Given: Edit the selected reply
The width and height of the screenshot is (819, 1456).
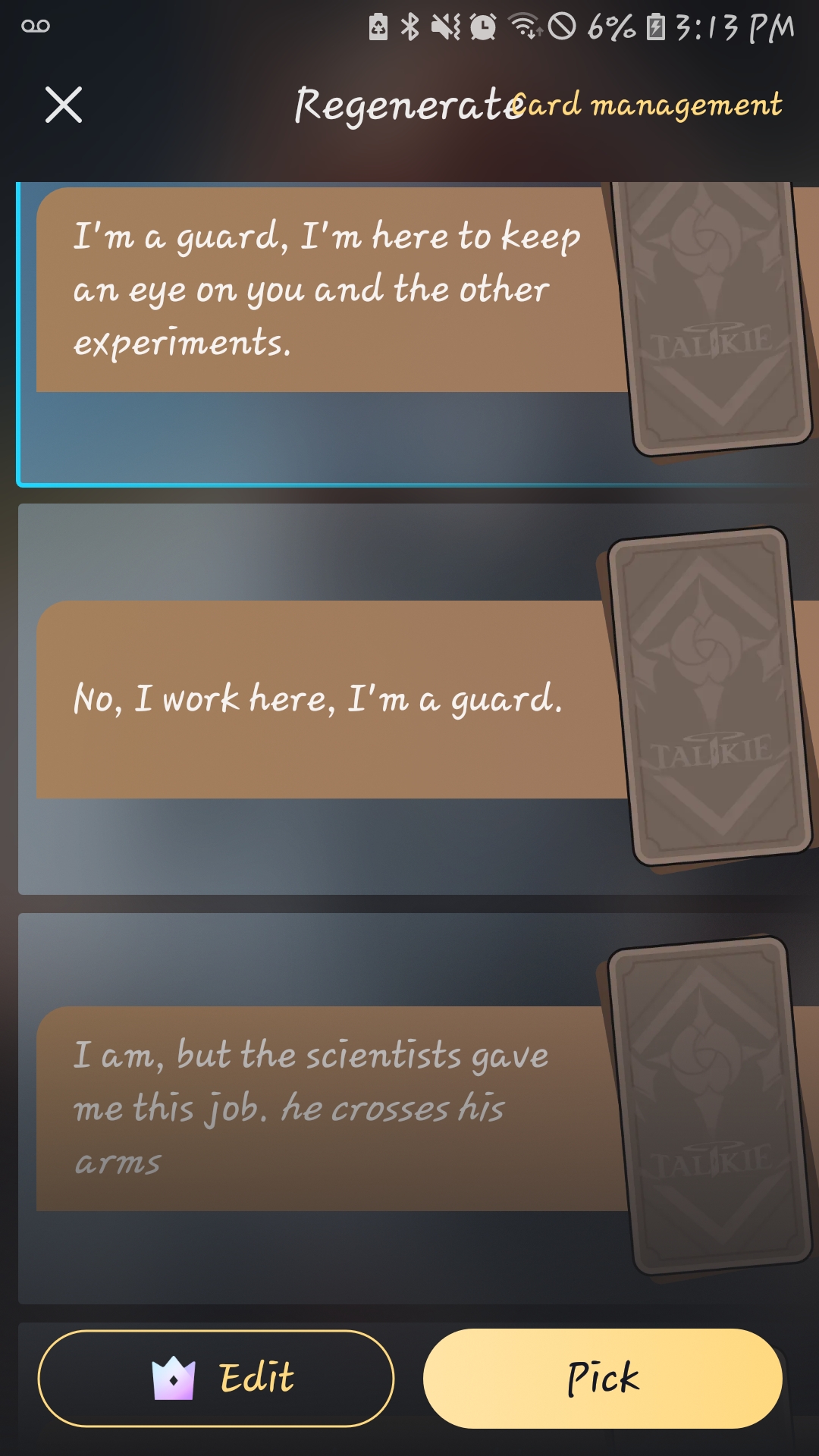Looking at the screenshot, I should (x=216, y=1378).
